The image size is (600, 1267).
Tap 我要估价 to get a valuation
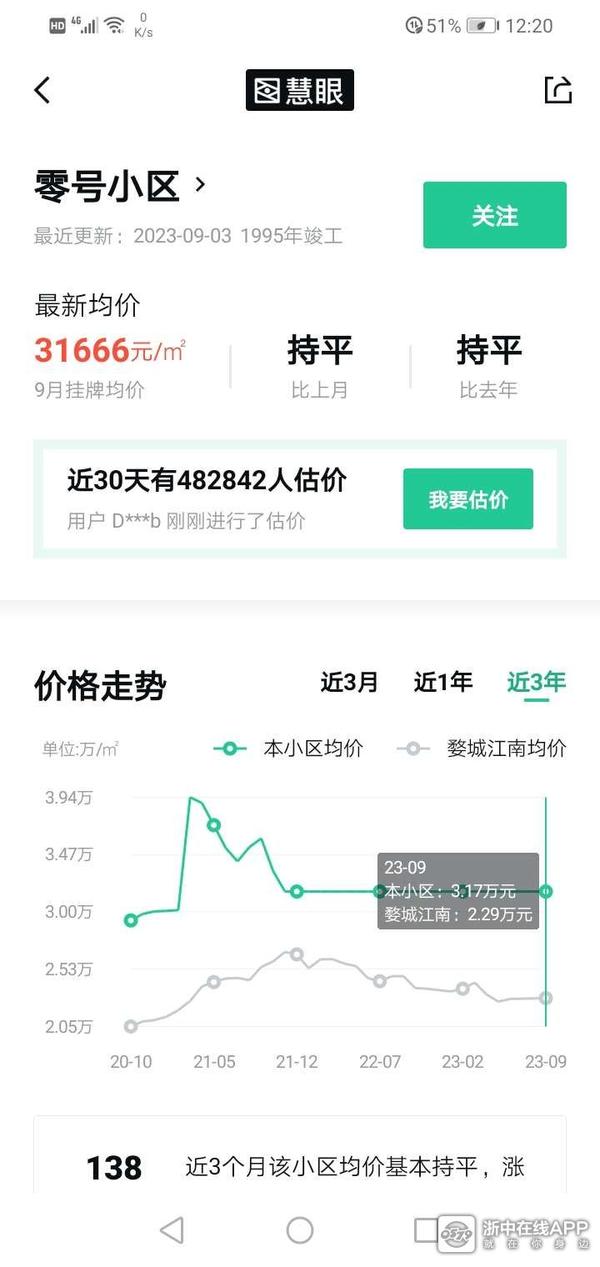(468, 499)
